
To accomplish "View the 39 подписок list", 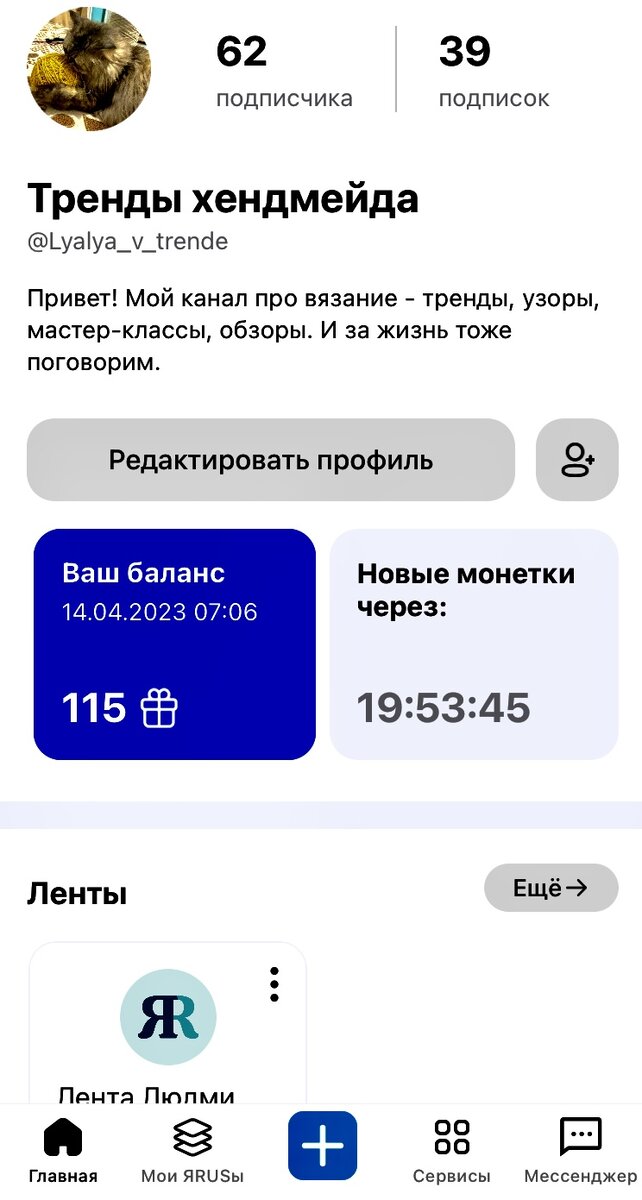I will [x=494, y=70].
